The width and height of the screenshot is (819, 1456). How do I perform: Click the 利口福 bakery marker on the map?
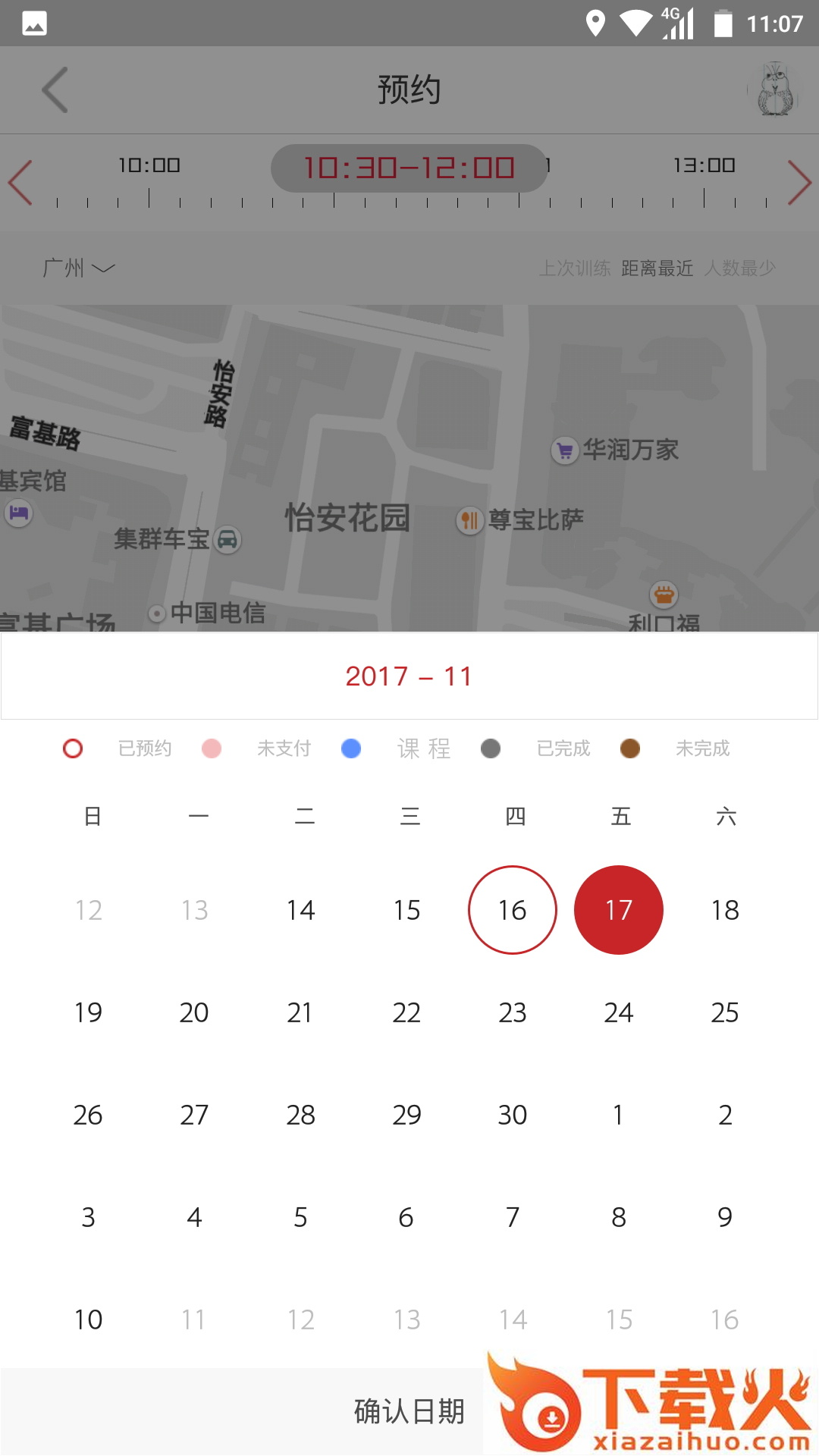click(x=664, y=596)
